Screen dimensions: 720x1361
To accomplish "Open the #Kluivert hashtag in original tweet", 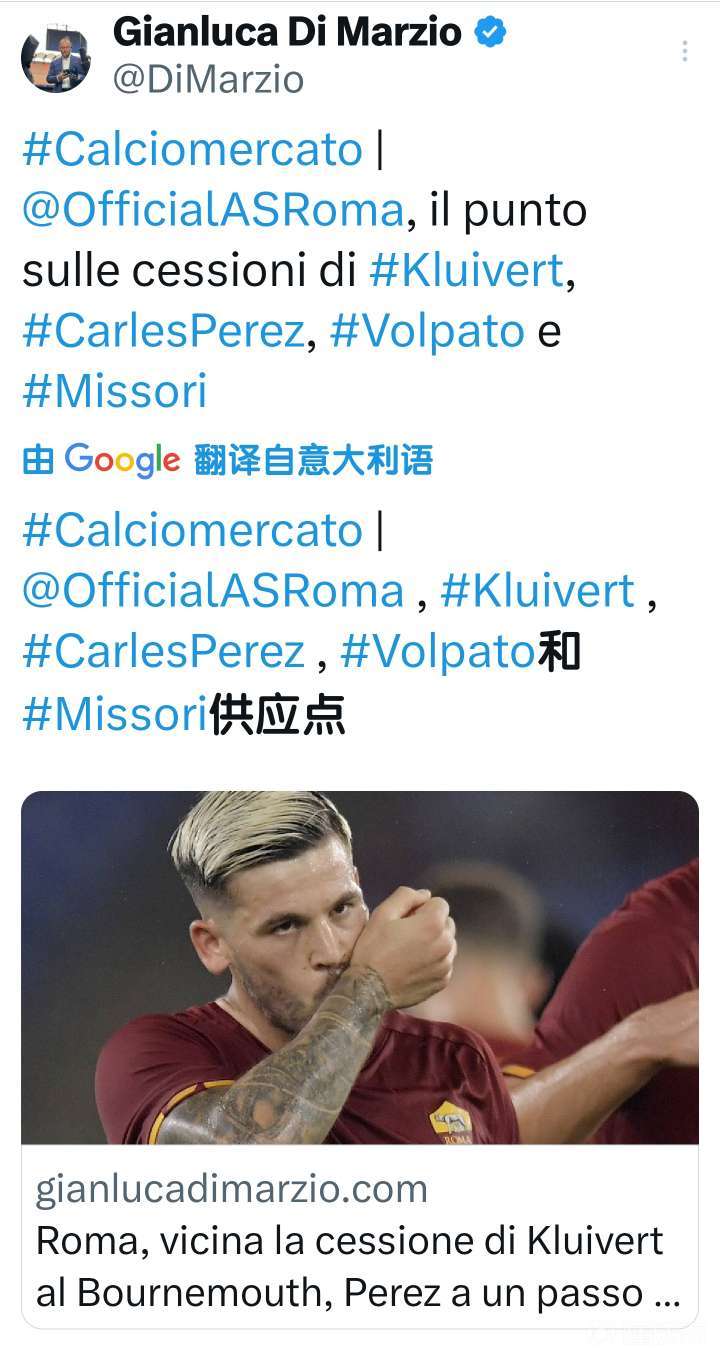I will pyautogui.click(x=467, y=271).
